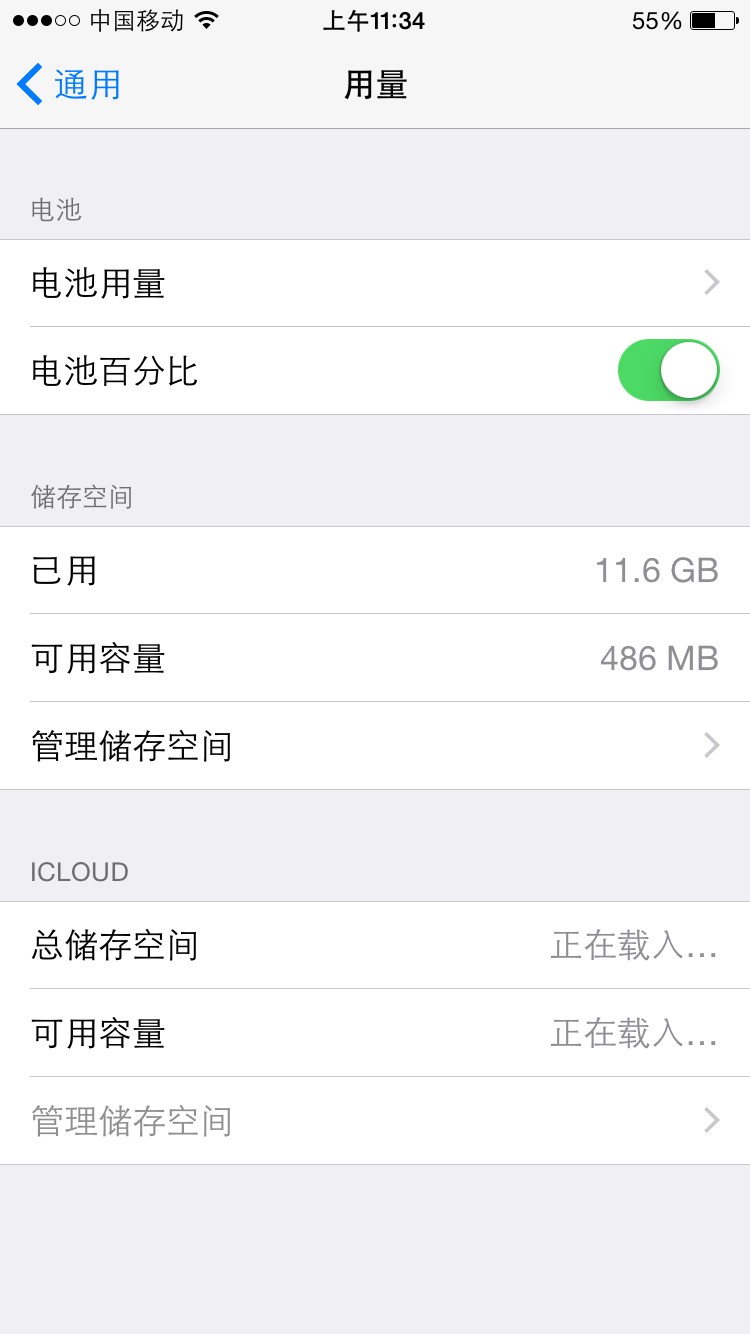750x1334 pixels.
Task: Go back to 通用 settings
Action: click(x=70, y=85)
